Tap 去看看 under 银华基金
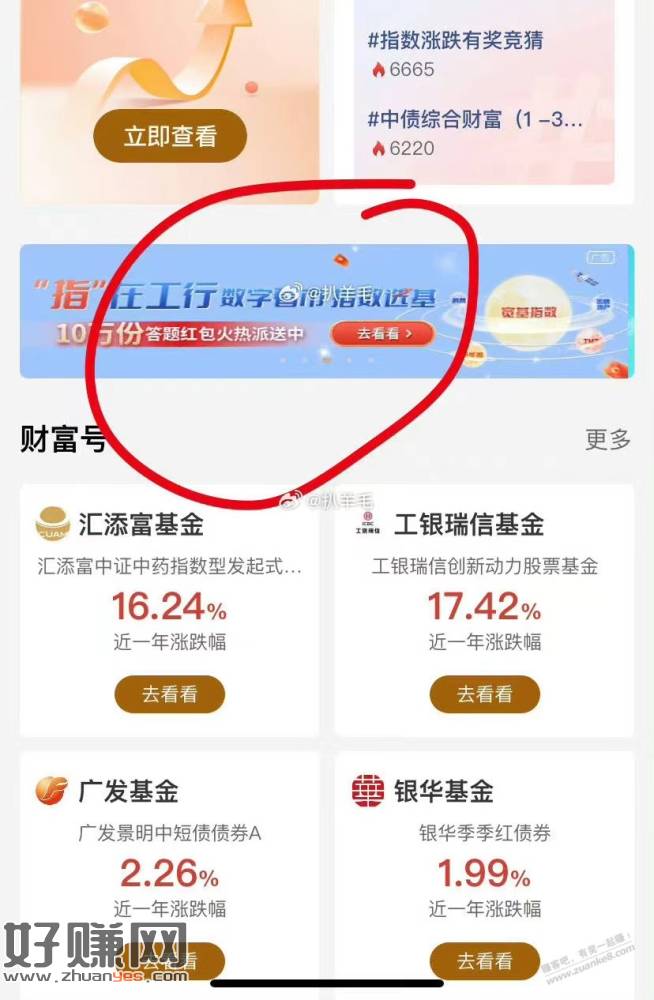The height and width of the screenshot is (1000, 654). [485, 962]
